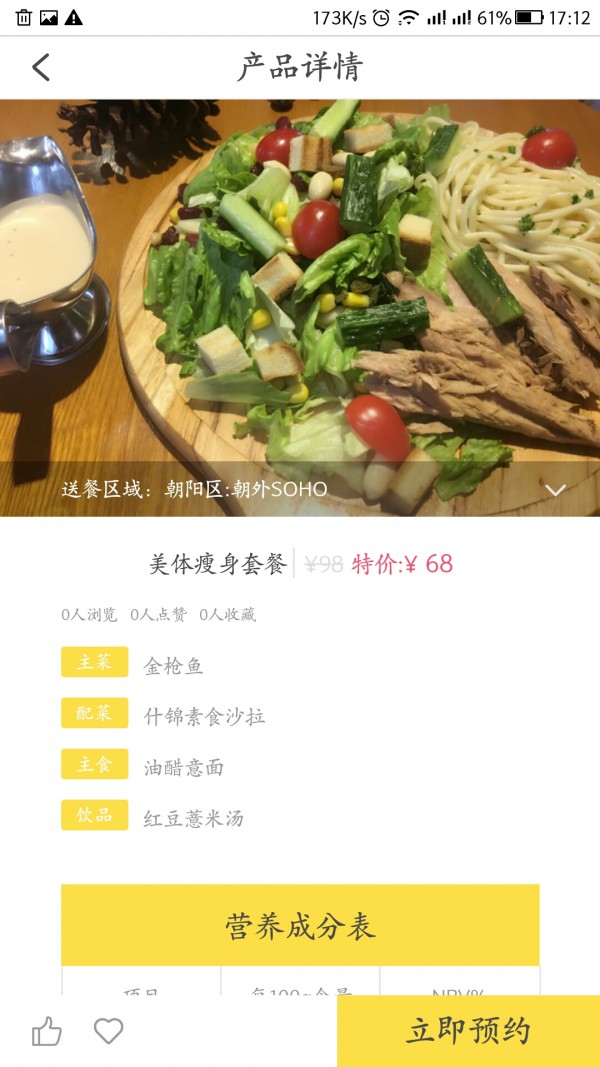This screenshot has height=1067, width=600.
Task: Like this product with thumbs-up
Action: coord(46,1031)
